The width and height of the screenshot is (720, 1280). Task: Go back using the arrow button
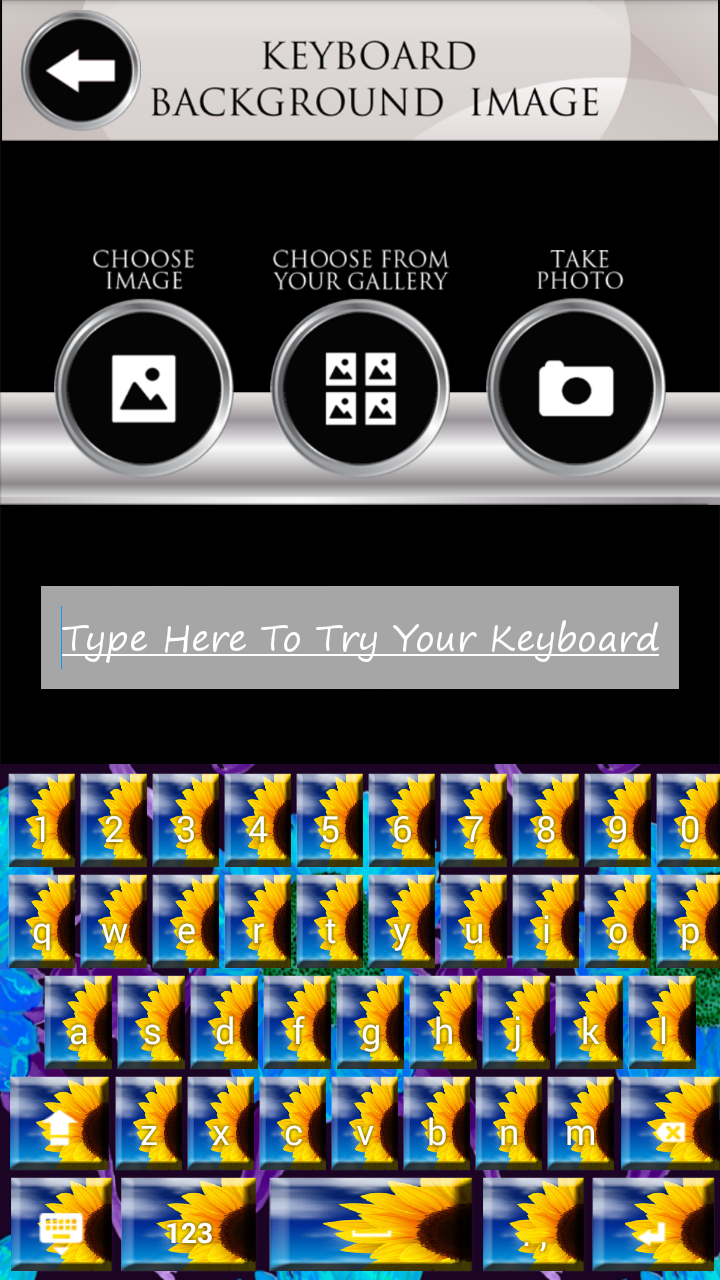[x=80, y=70]
